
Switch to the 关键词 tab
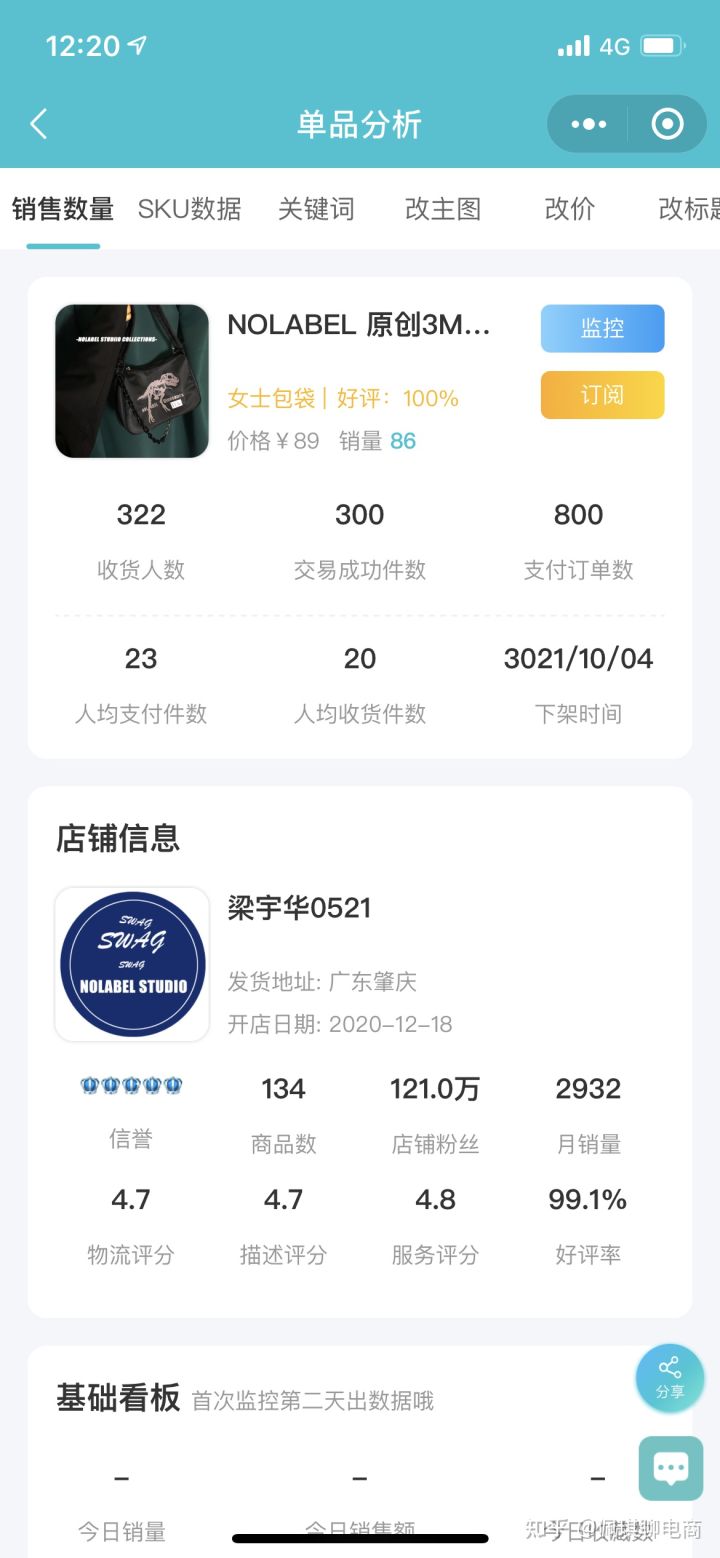(x=317, y=209)
